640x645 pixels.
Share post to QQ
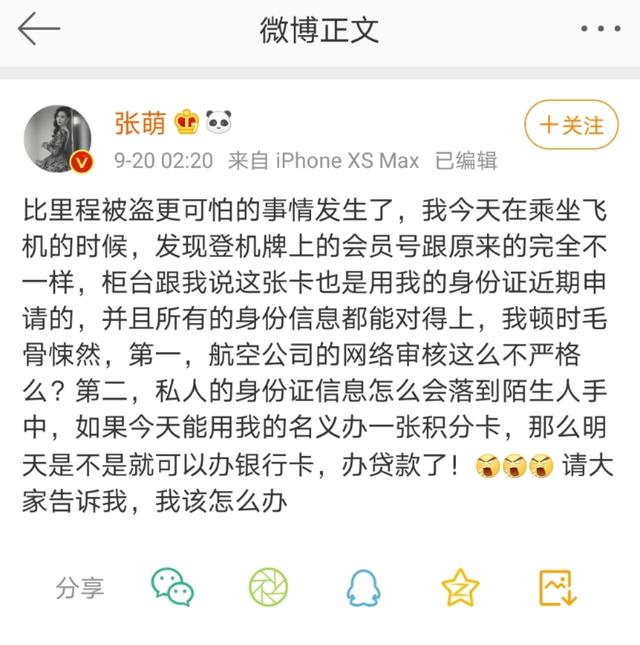364,587
